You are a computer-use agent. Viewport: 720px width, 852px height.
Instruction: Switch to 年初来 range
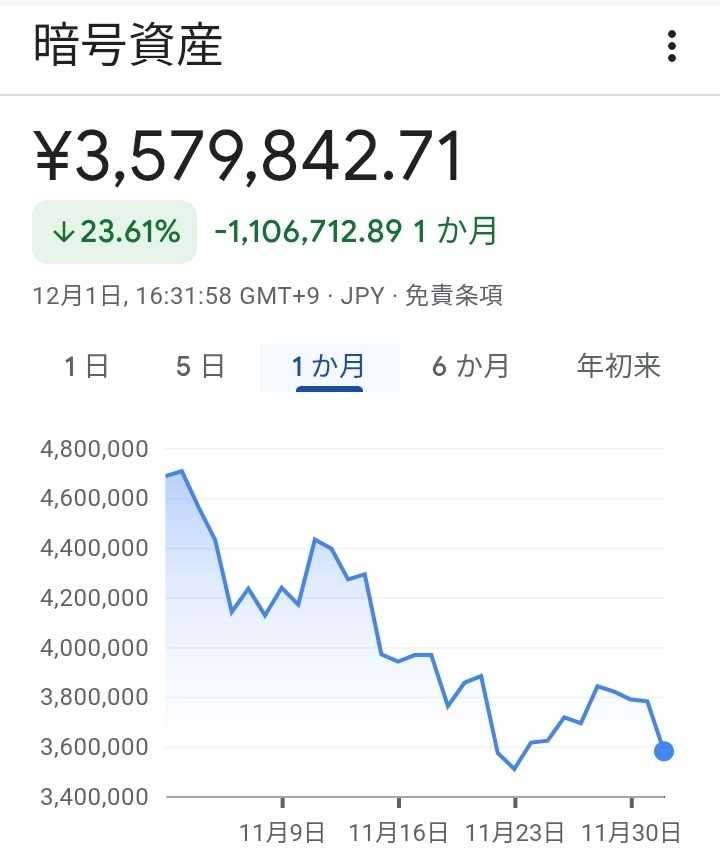coord(619,366)
